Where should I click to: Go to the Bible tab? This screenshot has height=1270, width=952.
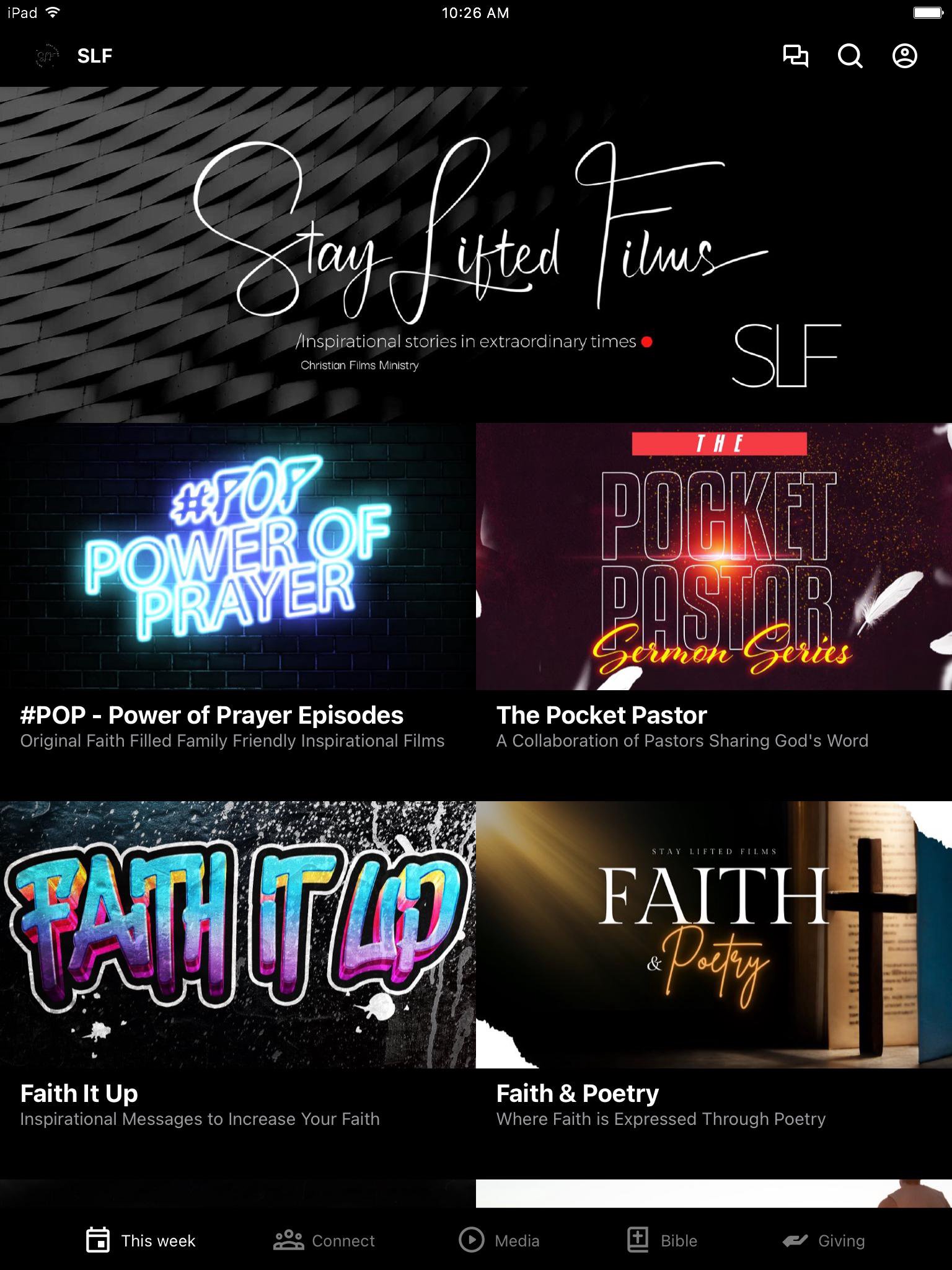[x=662, y=1240]
